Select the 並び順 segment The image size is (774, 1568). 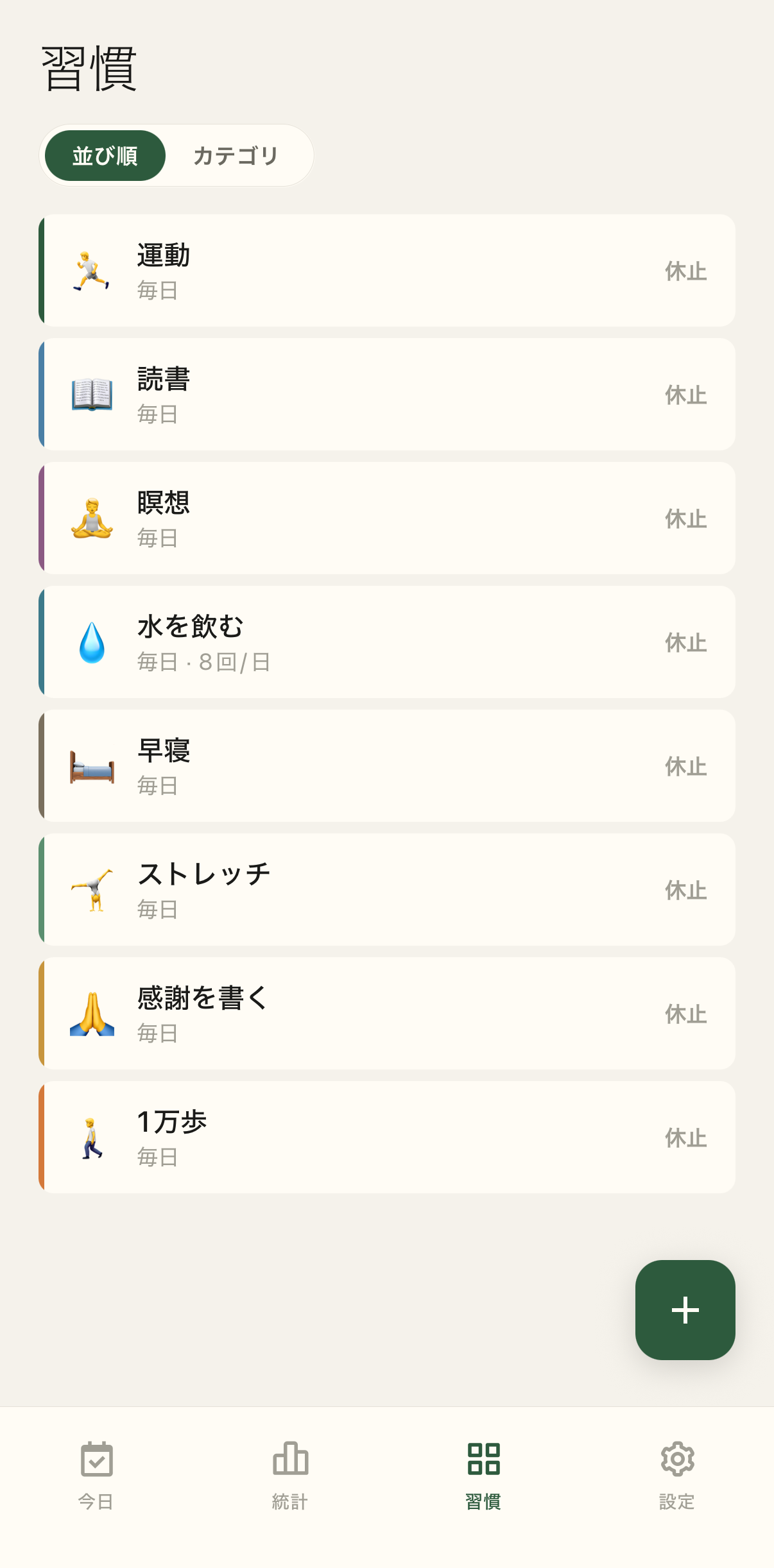coord(105,156)
